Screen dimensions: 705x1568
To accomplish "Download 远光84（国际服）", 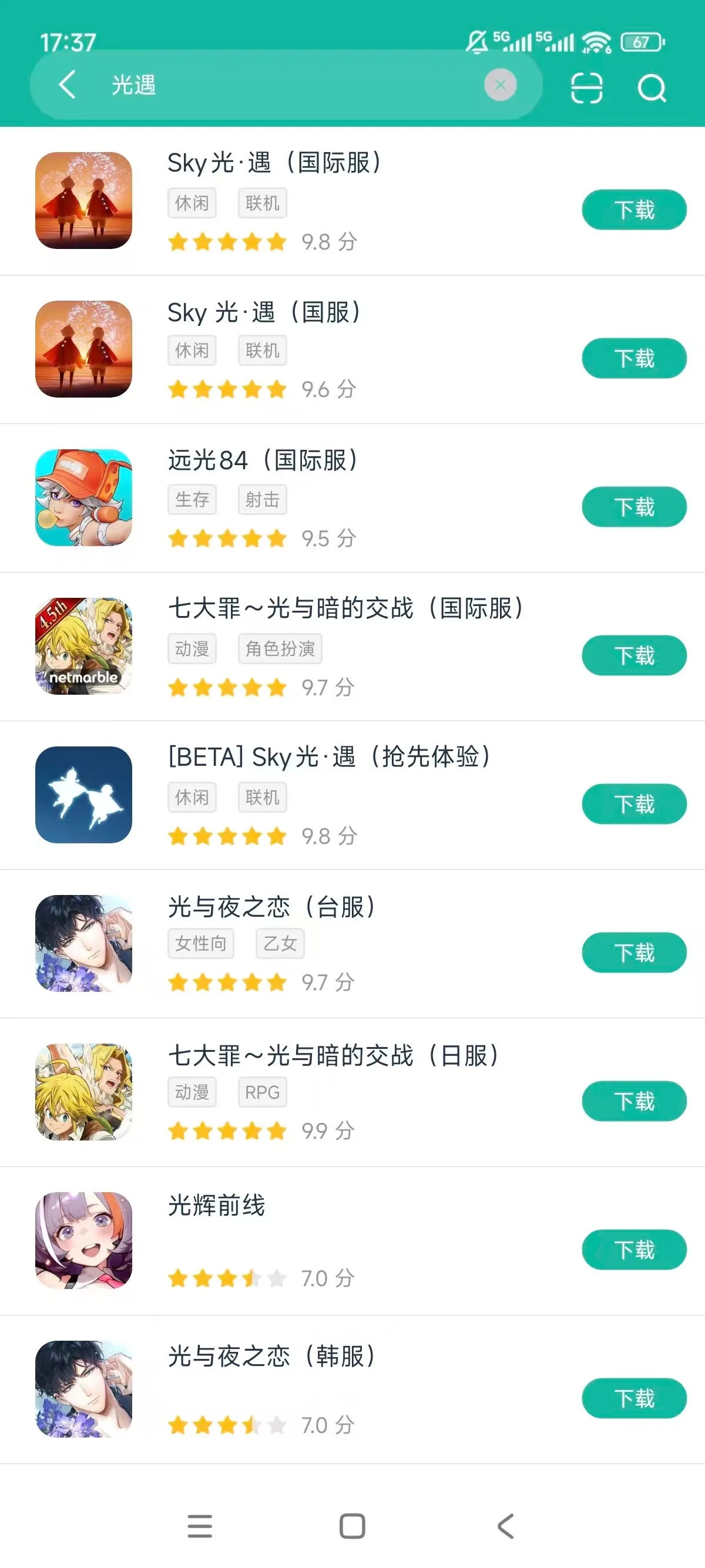I will point(634,507).
